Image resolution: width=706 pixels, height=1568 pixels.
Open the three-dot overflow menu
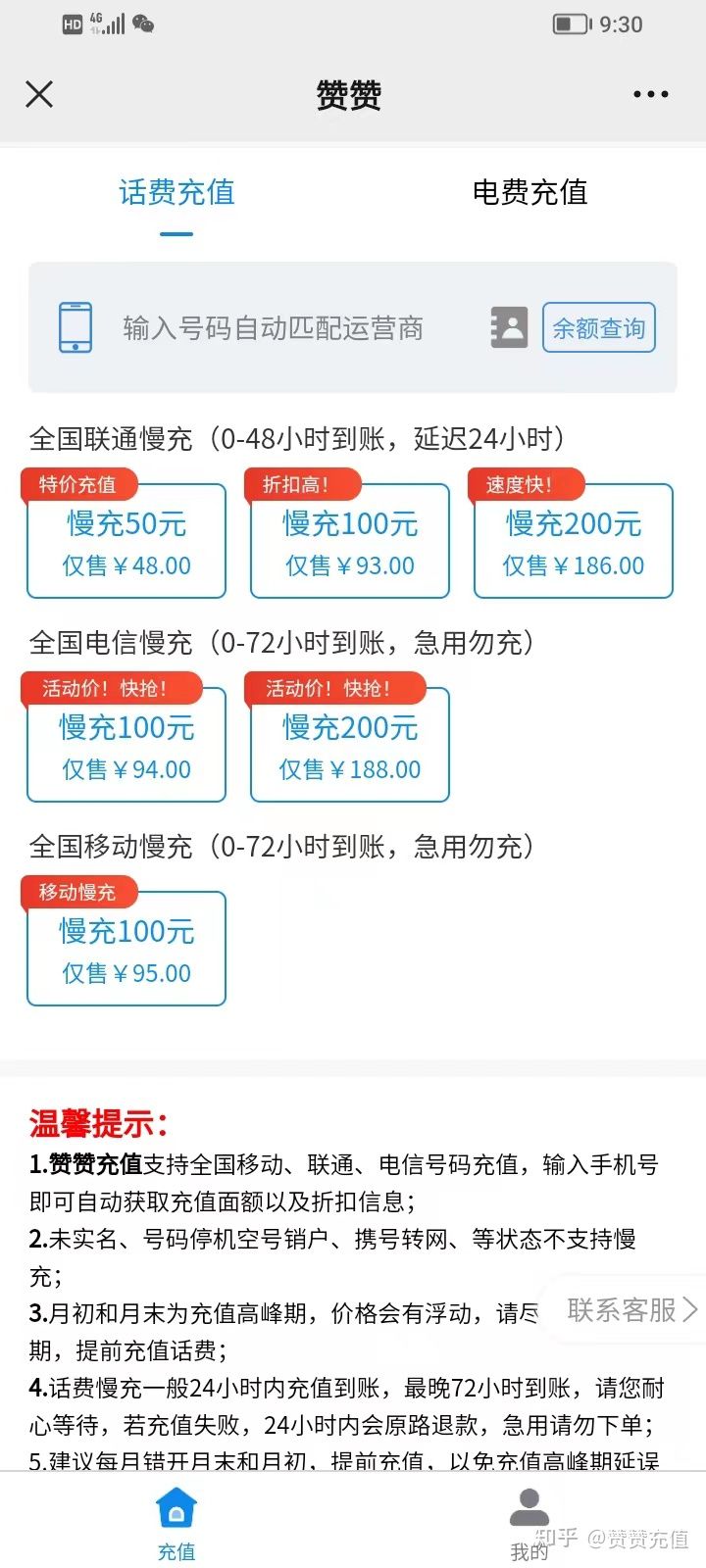(x=650, y=94)
